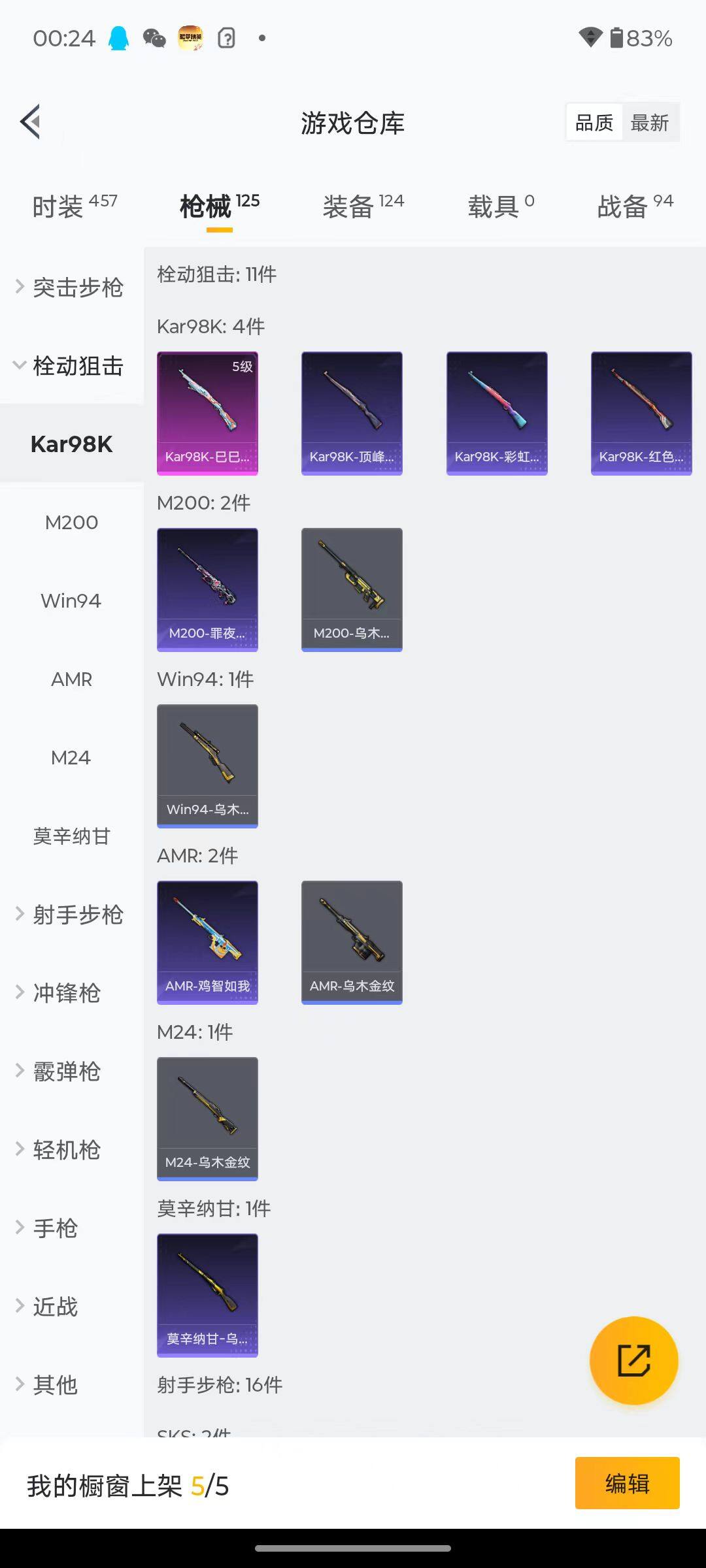
Task: View the AMR-鸡智如我 skin
Action: coord(207,942)
